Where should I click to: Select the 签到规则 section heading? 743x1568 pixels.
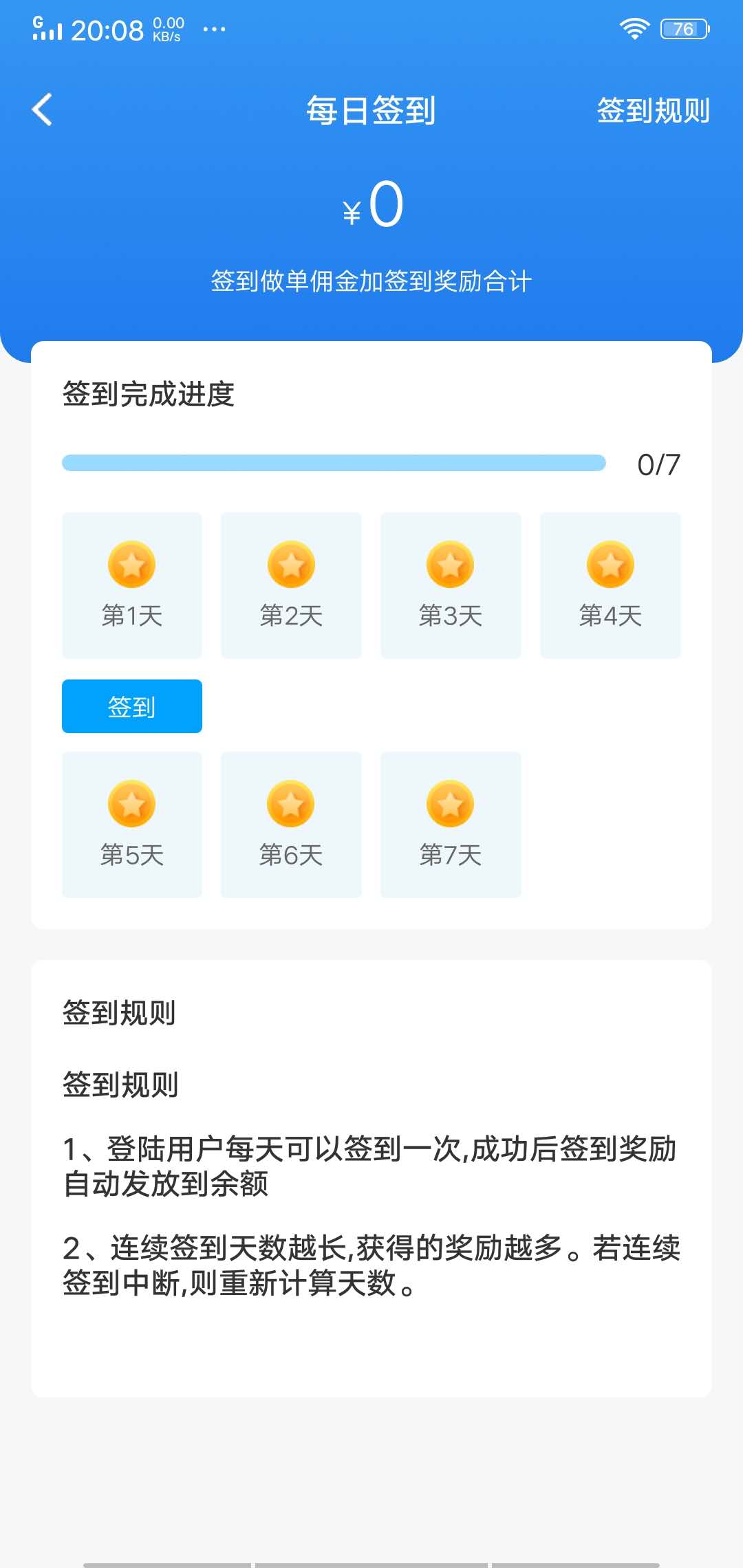118,1012
